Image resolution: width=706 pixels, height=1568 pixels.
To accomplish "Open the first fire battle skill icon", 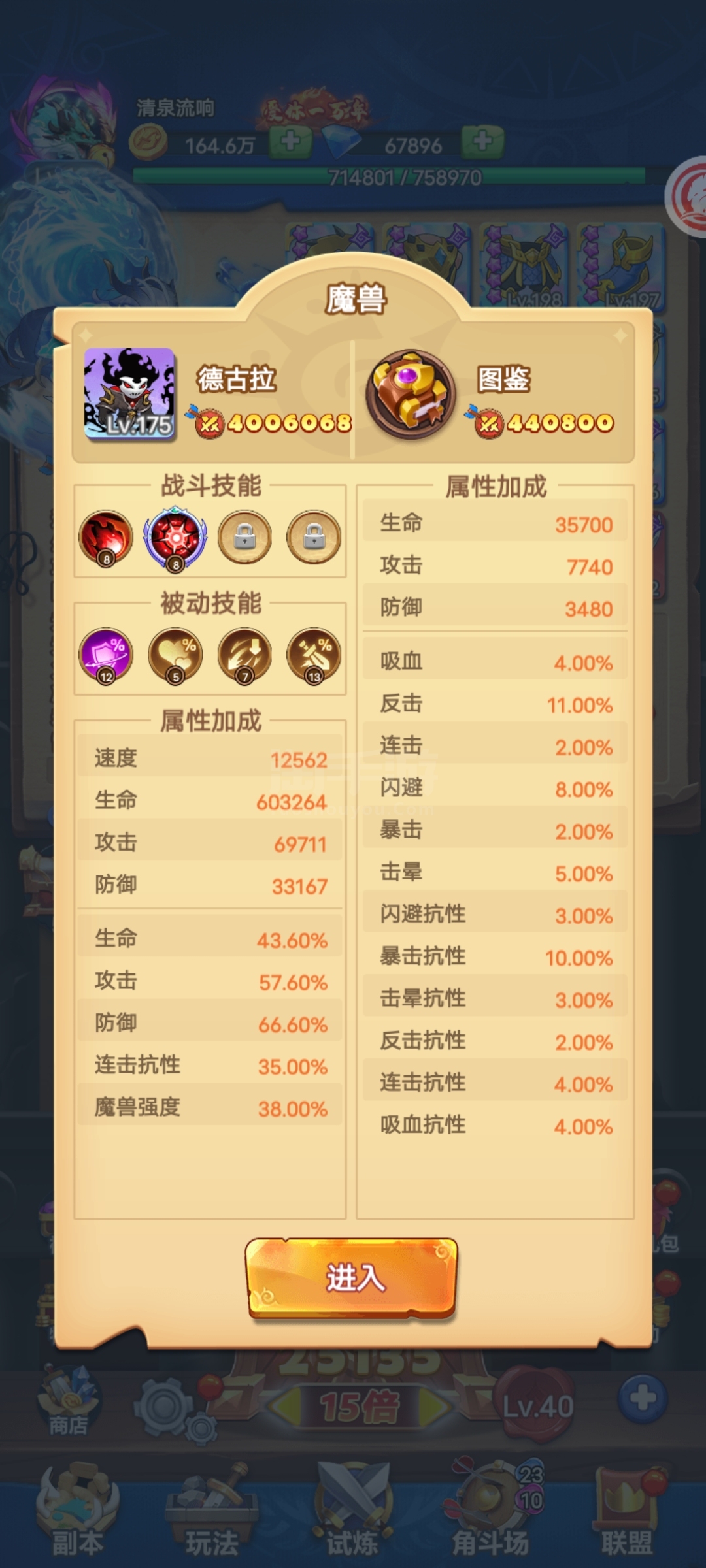I will click(106, 538).
